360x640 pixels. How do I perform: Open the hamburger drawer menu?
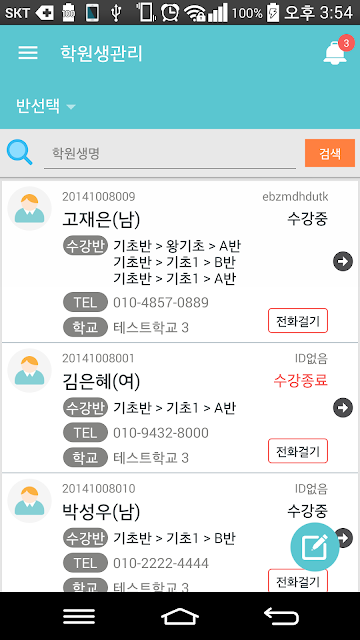28,53
